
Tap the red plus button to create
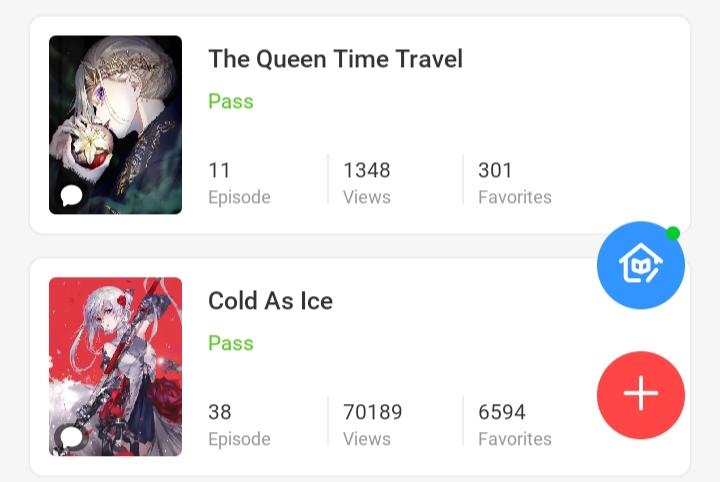click(x=640, y=394)
